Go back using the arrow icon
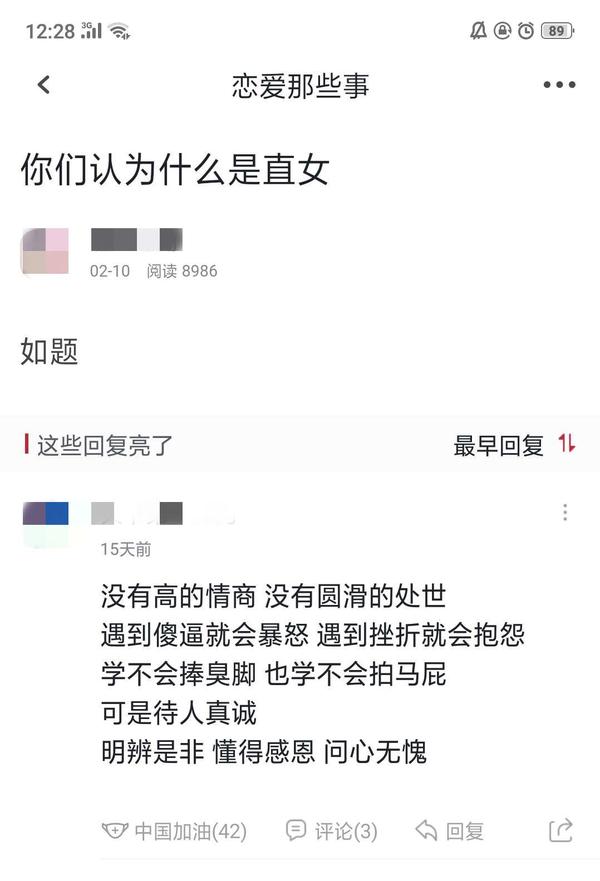 43,85
